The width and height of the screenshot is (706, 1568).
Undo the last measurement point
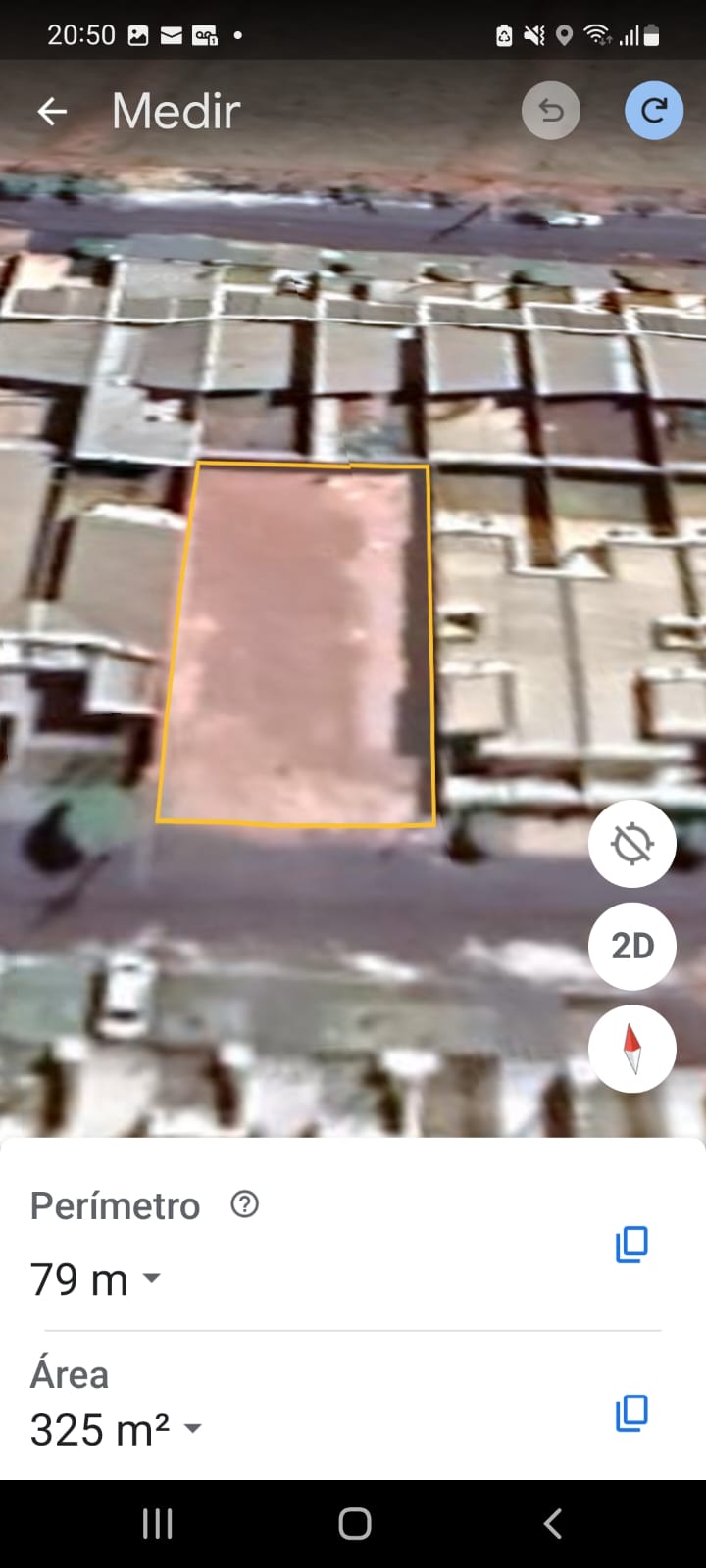coord(551,111)
